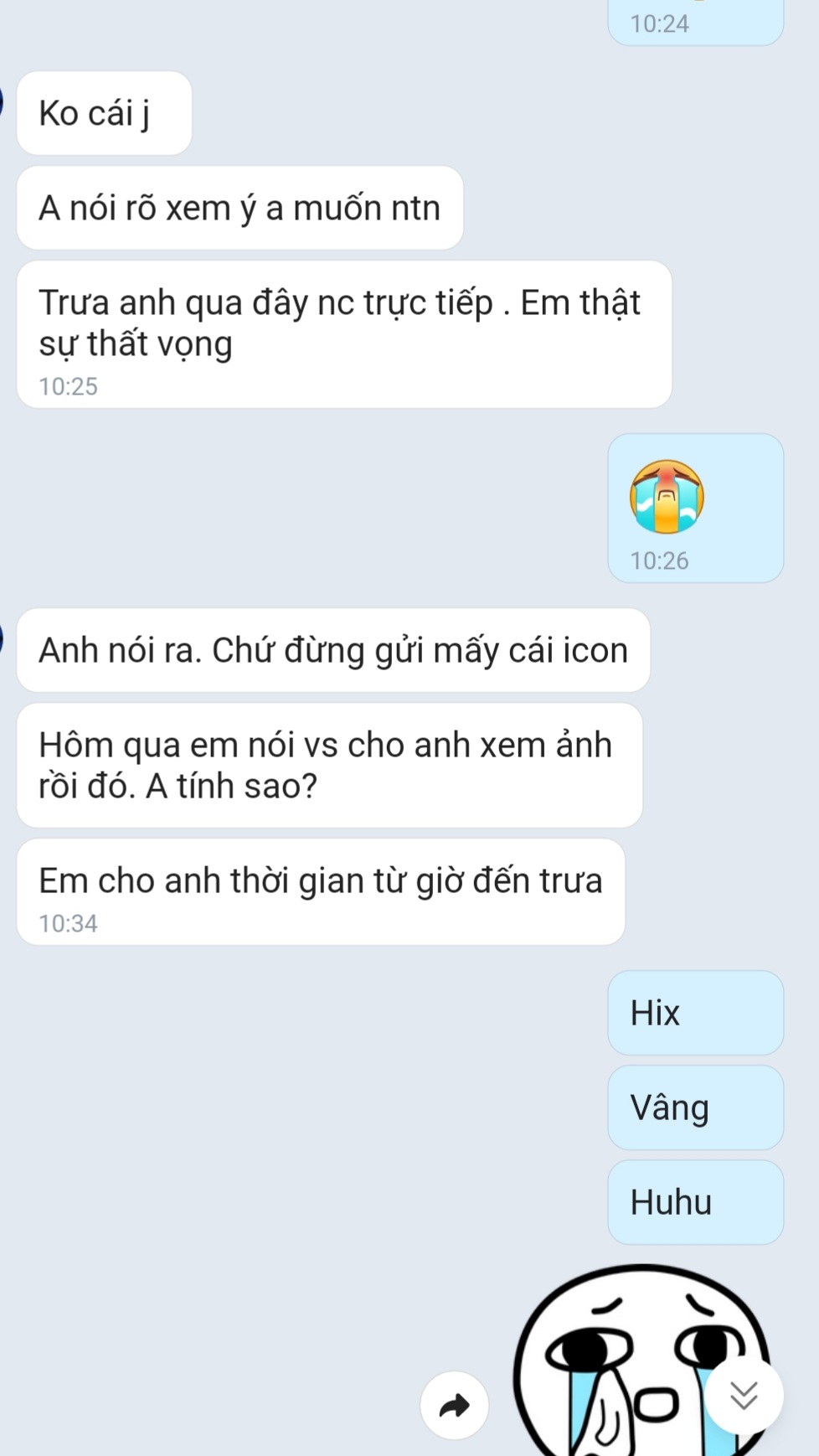Viewport: 819px width, 1456px height.
Task: Jump to the latest messages
Action: (744, 1395)
